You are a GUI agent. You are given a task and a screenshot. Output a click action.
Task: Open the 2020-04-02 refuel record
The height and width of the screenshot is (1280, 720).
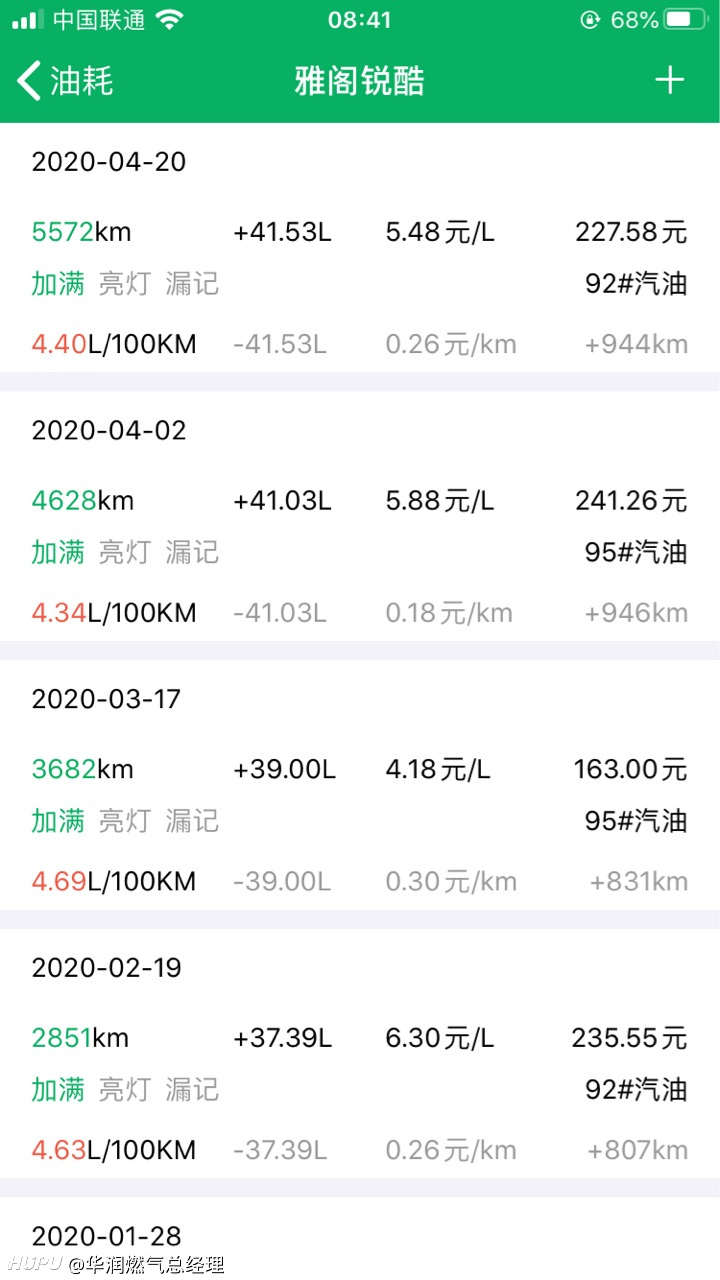360,516
